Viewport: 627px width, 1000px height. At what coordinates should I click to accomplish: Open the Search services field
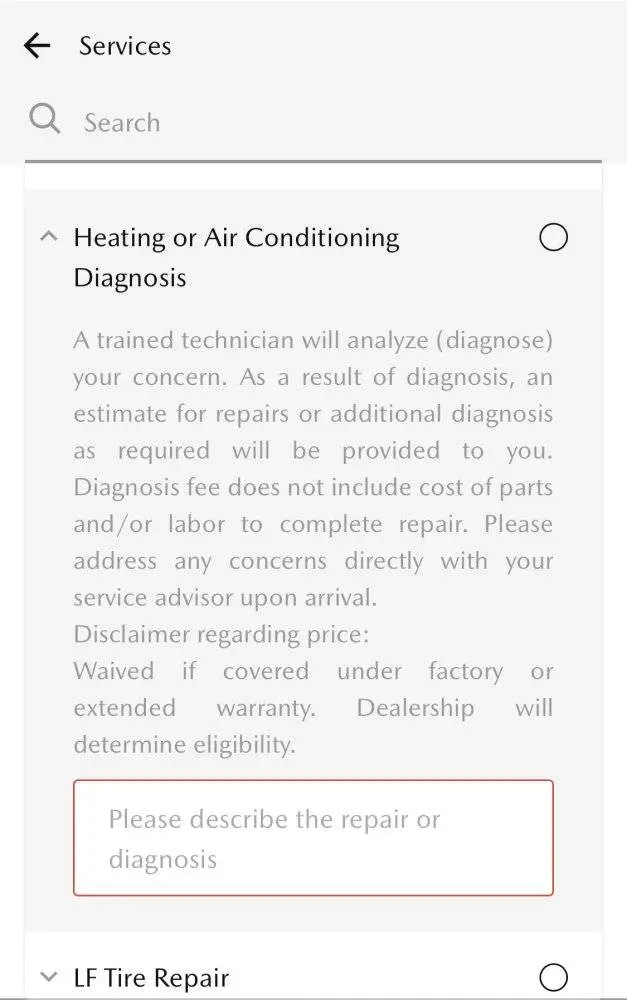300,123
